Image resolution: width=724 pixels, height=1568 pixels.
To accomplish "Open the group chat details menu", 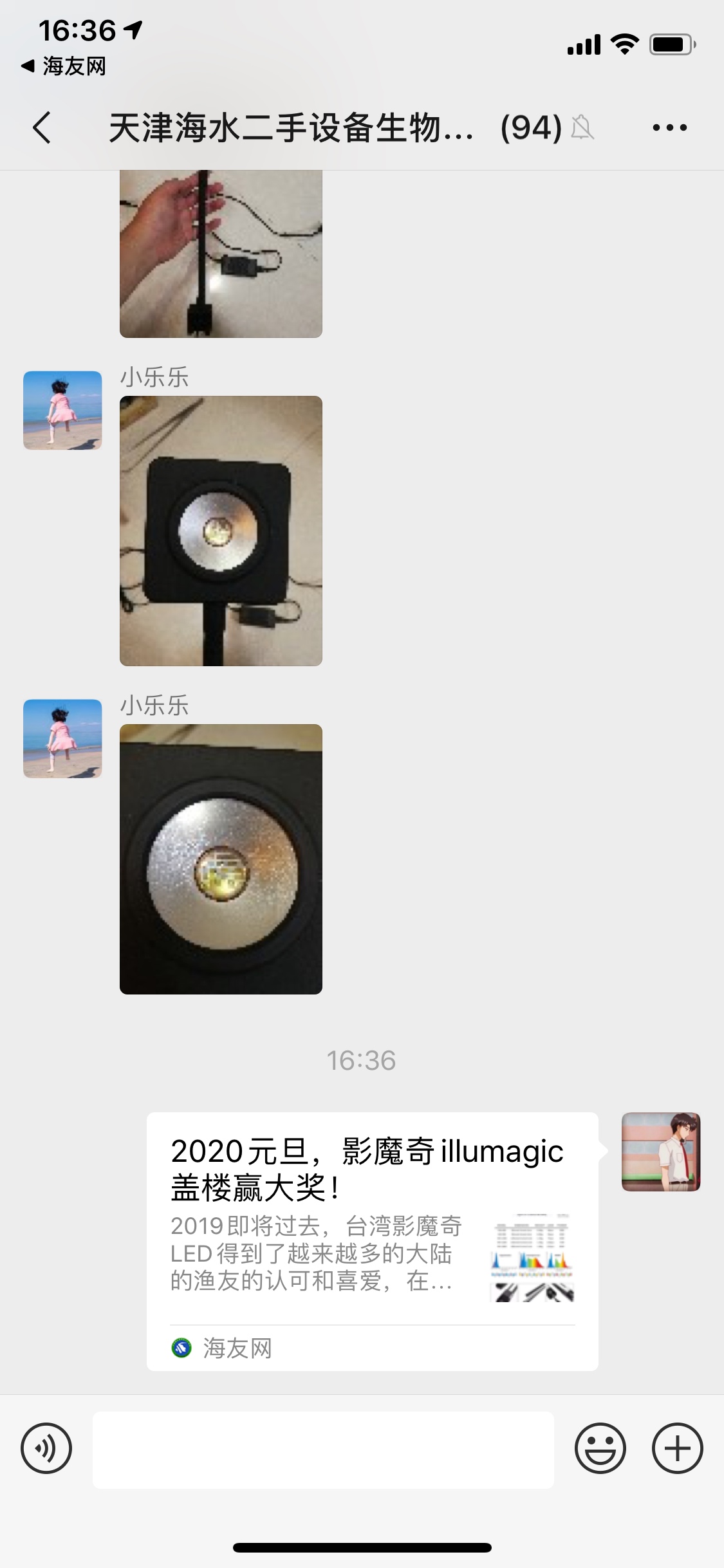I will 669,127.
